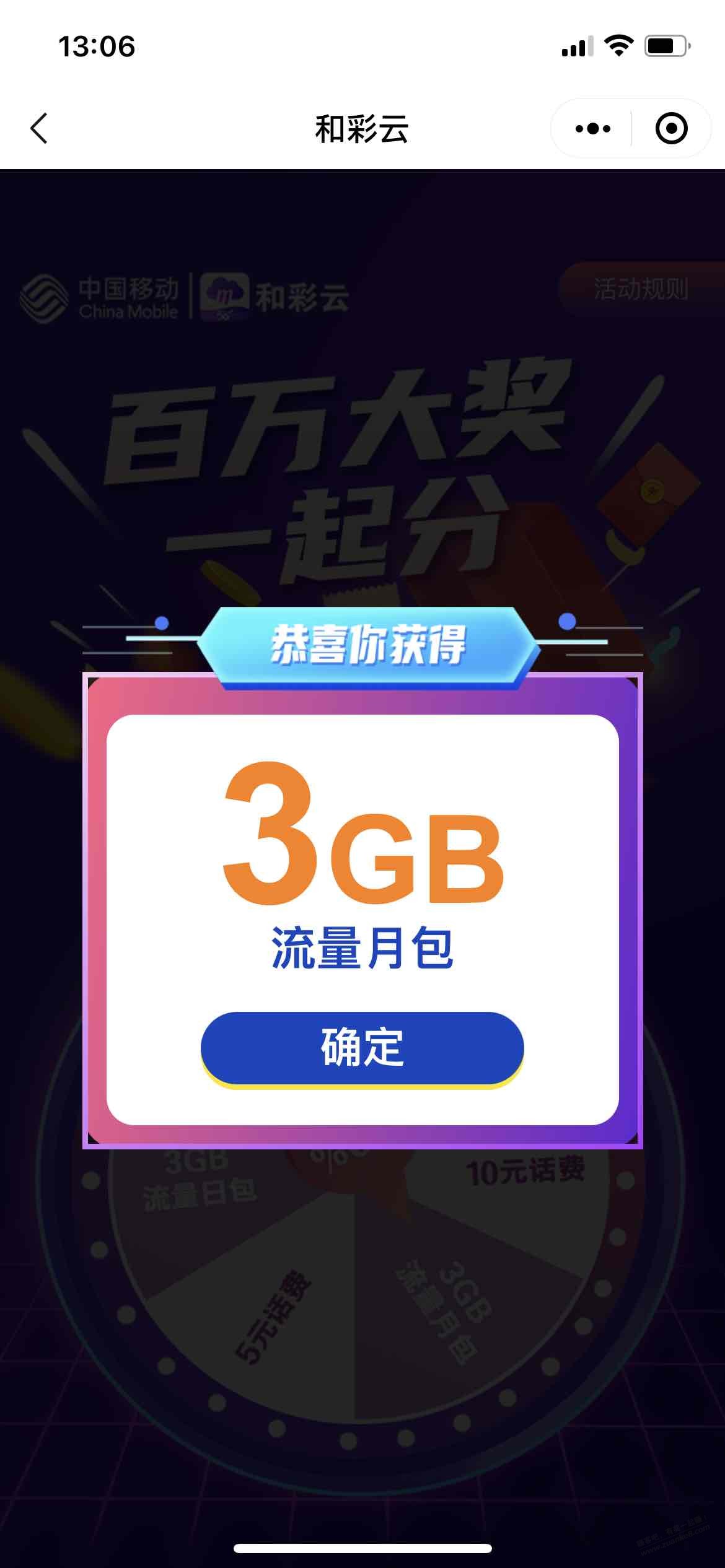Viewport: 725px width, 1568px height.
Task: Go back using the header arrow
Action: tap(39, 129)
